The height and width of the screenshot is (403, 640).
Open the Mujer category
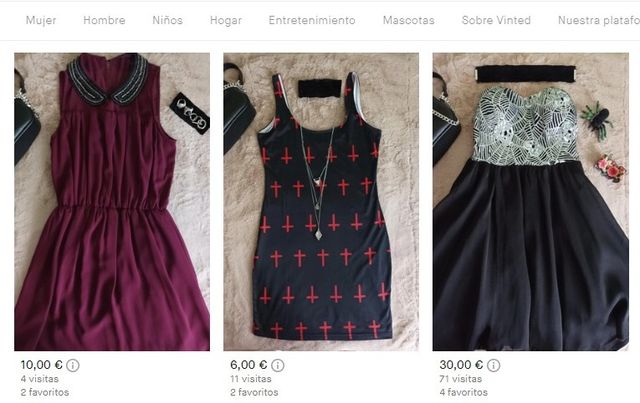click(x=41, y=20)
